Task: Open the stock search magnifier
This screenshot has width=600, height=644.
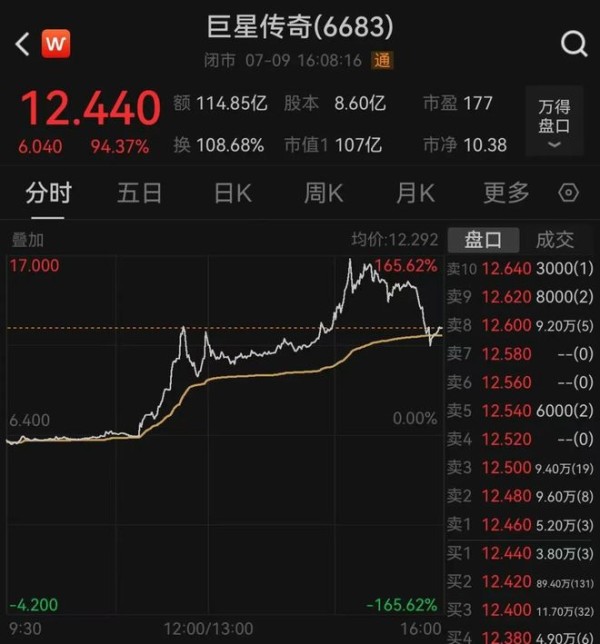Action: (574, 43)
